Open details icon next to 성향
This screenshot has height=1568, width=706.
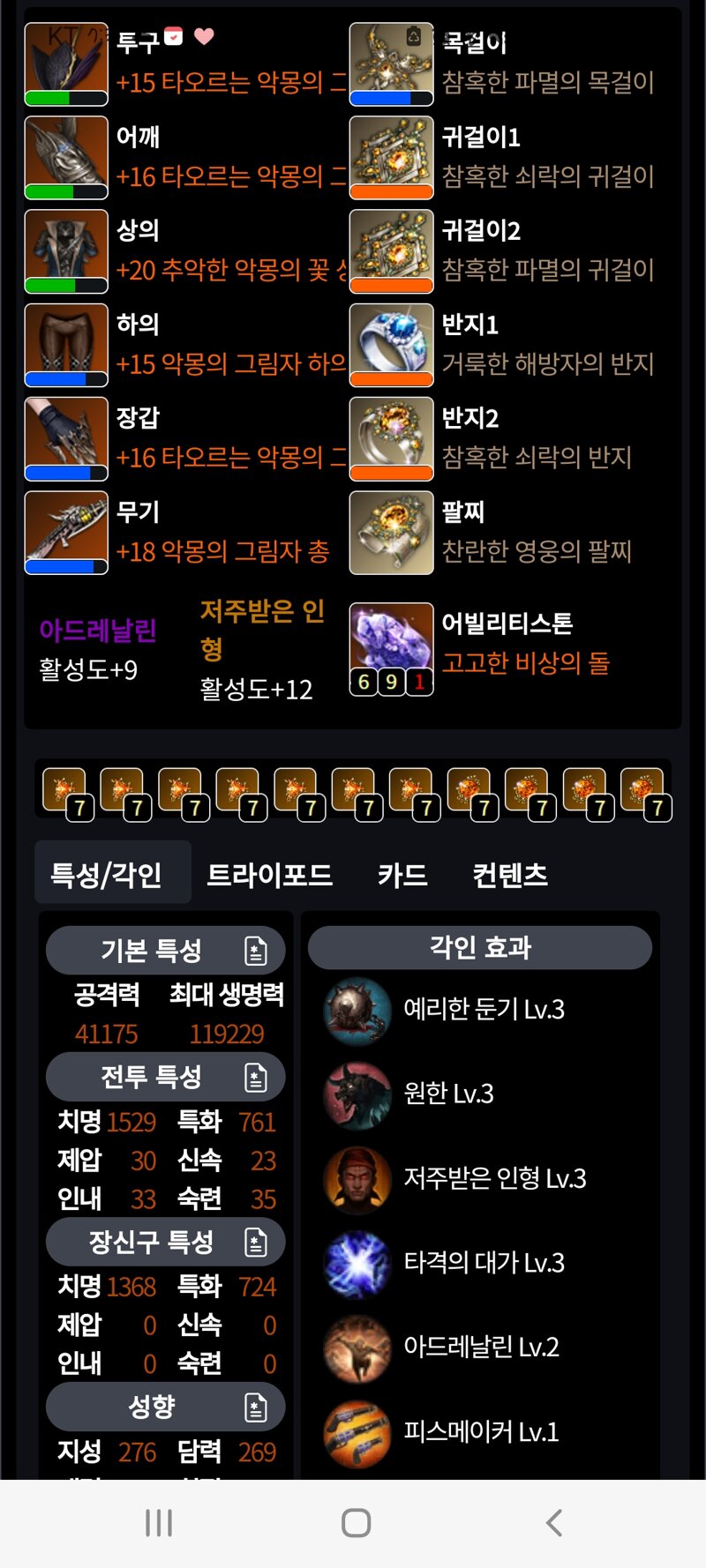click(255, 1407)
